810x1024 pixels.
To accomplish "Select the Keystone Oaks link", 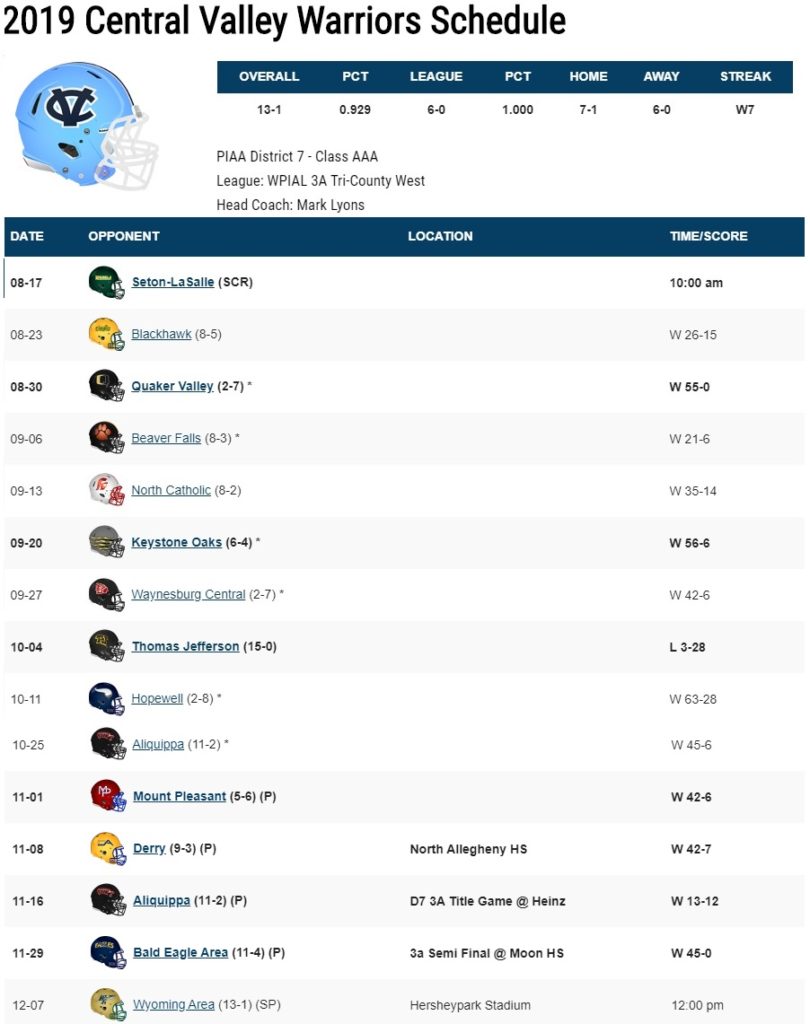I will pos(176,542).
